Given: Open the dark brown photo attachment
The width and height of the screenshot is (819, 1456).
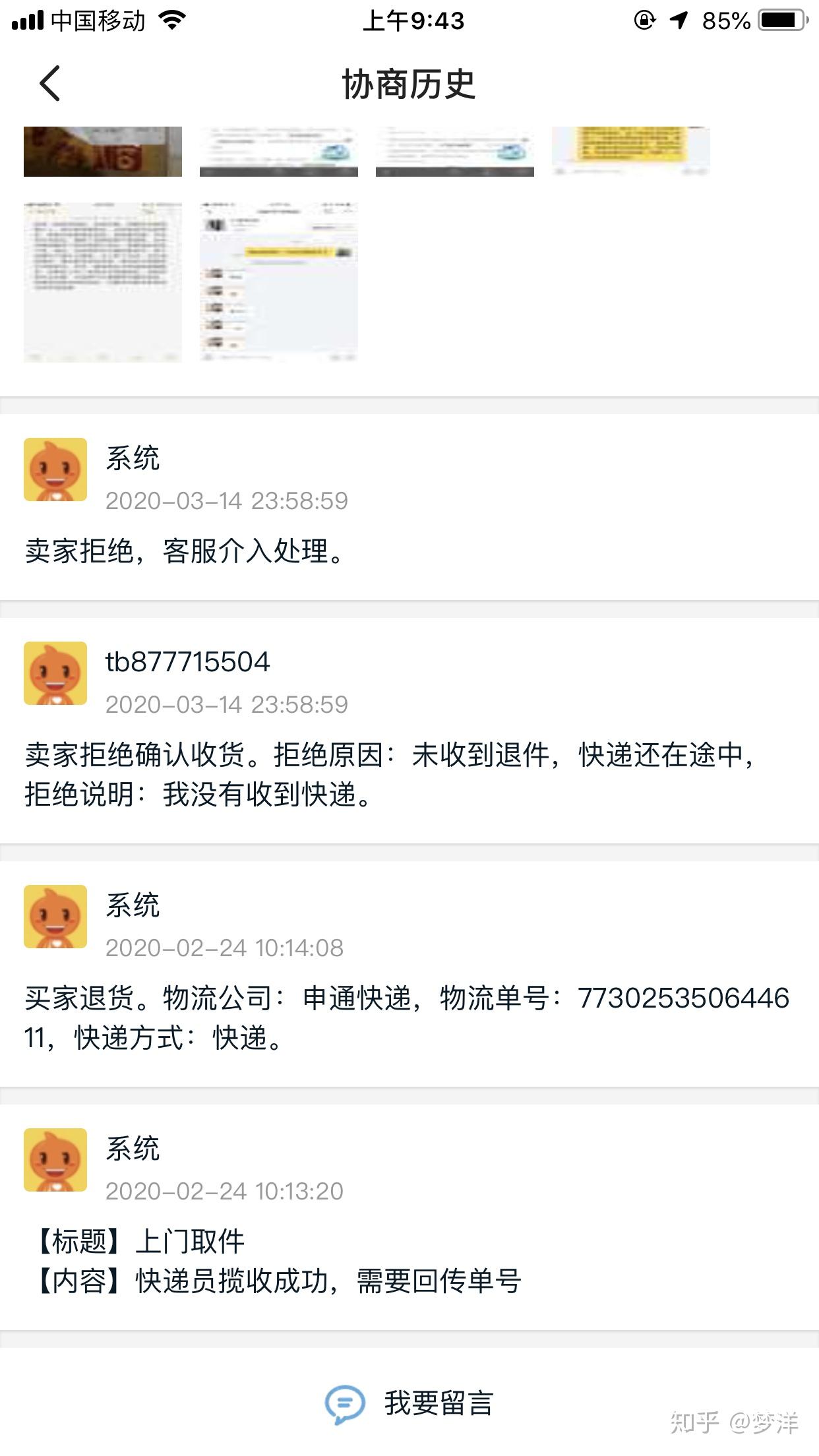Looking at the screenshot, I should click(x=103, y=152).
